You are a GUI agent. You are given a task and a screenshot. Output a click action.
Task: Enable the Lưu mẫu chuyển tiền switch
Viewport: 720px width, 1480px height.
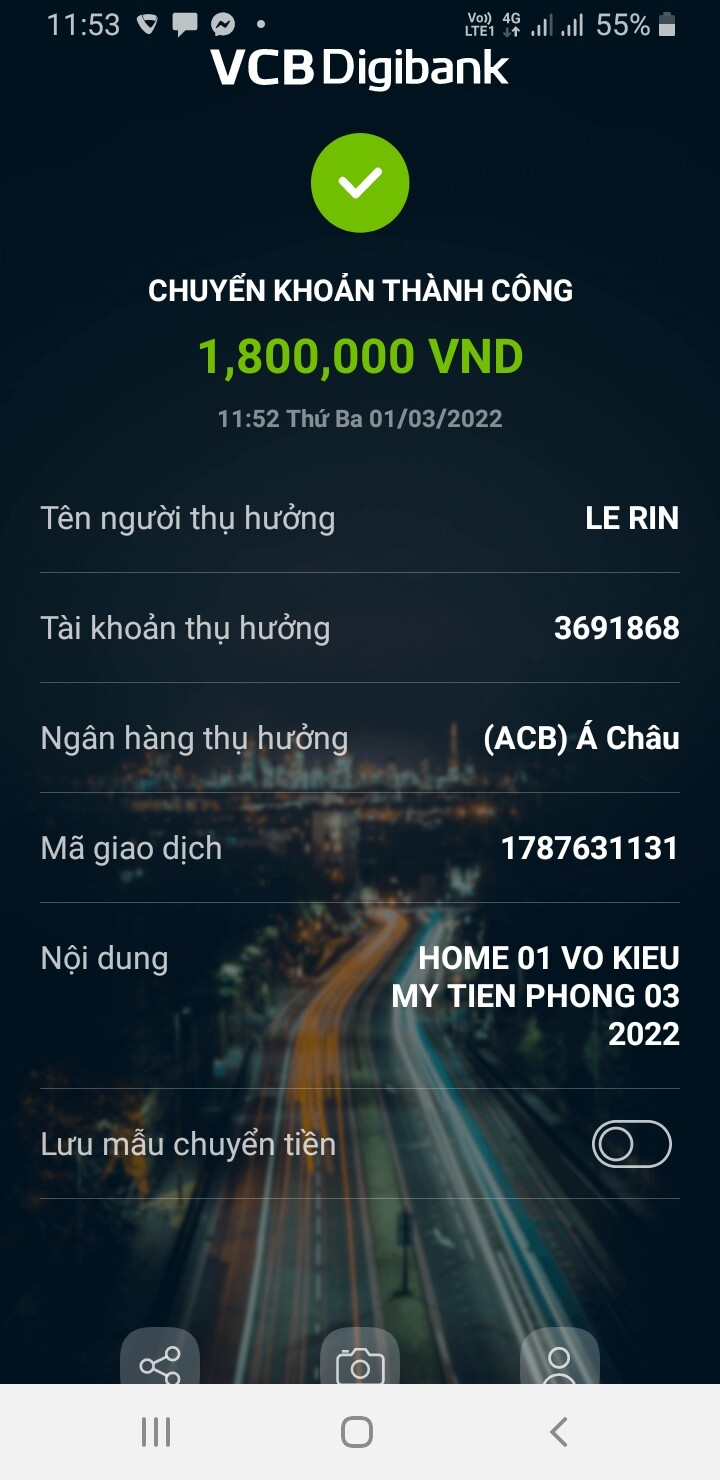click(x=631, y=1144)
